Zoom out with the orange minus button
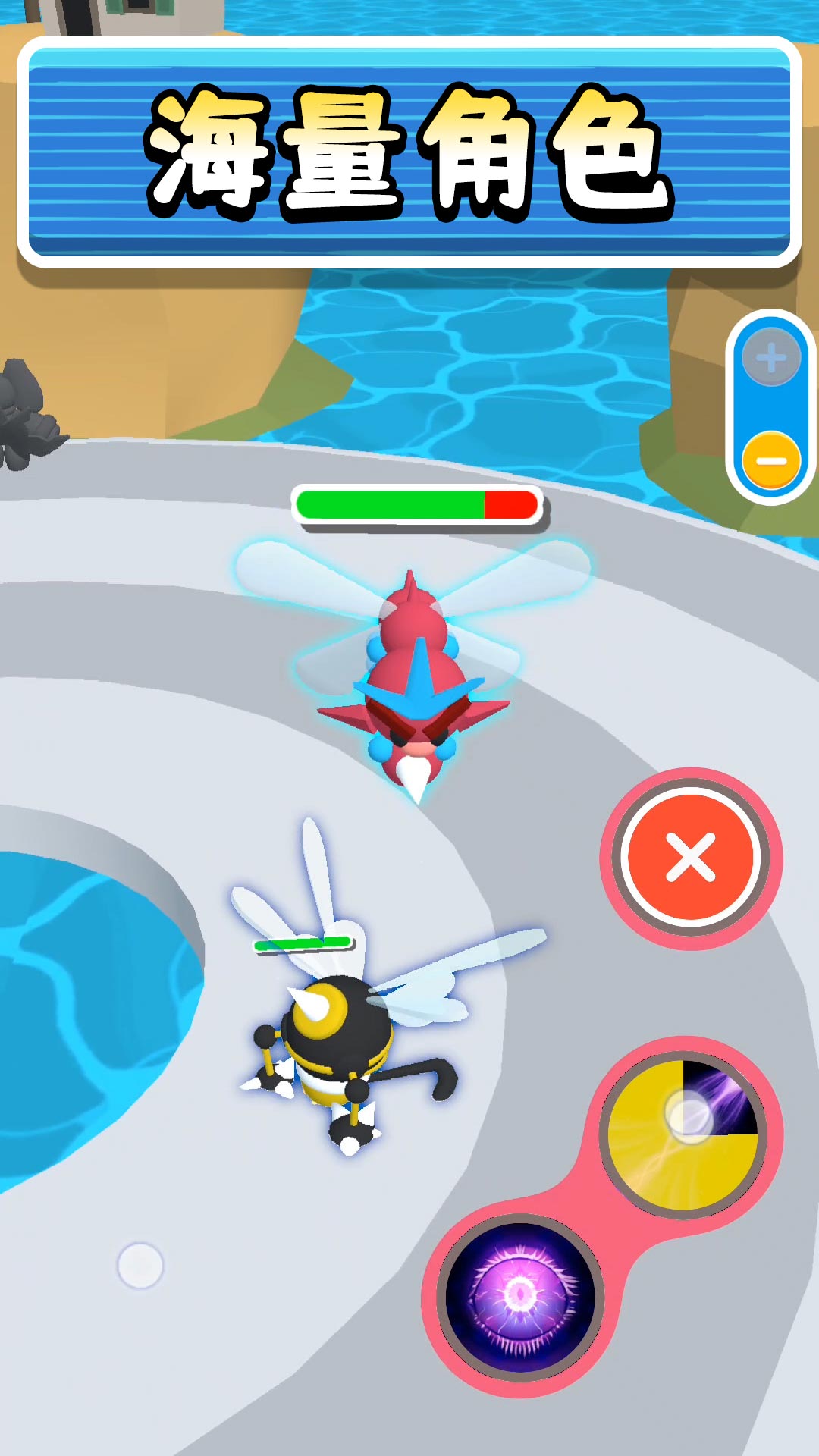819x1456 pixels. (770, 460)
